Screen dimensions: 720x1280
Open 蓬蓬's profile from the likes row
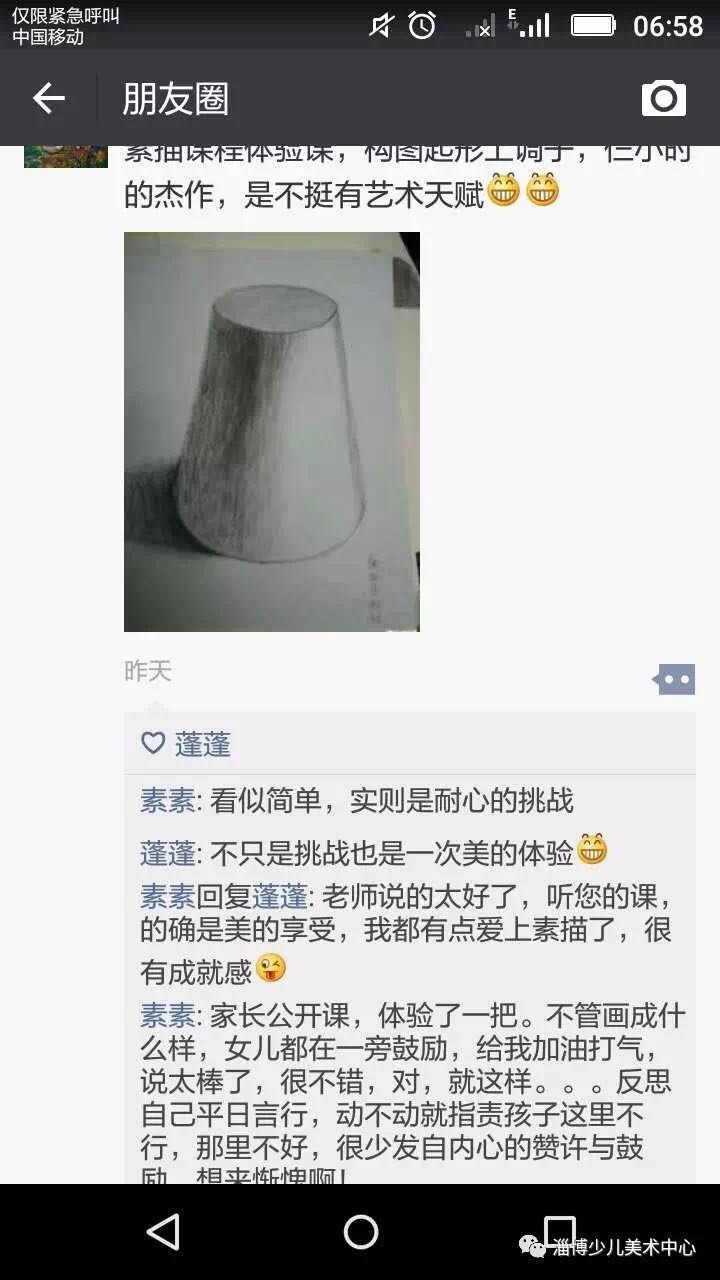(x=202, y=744)
